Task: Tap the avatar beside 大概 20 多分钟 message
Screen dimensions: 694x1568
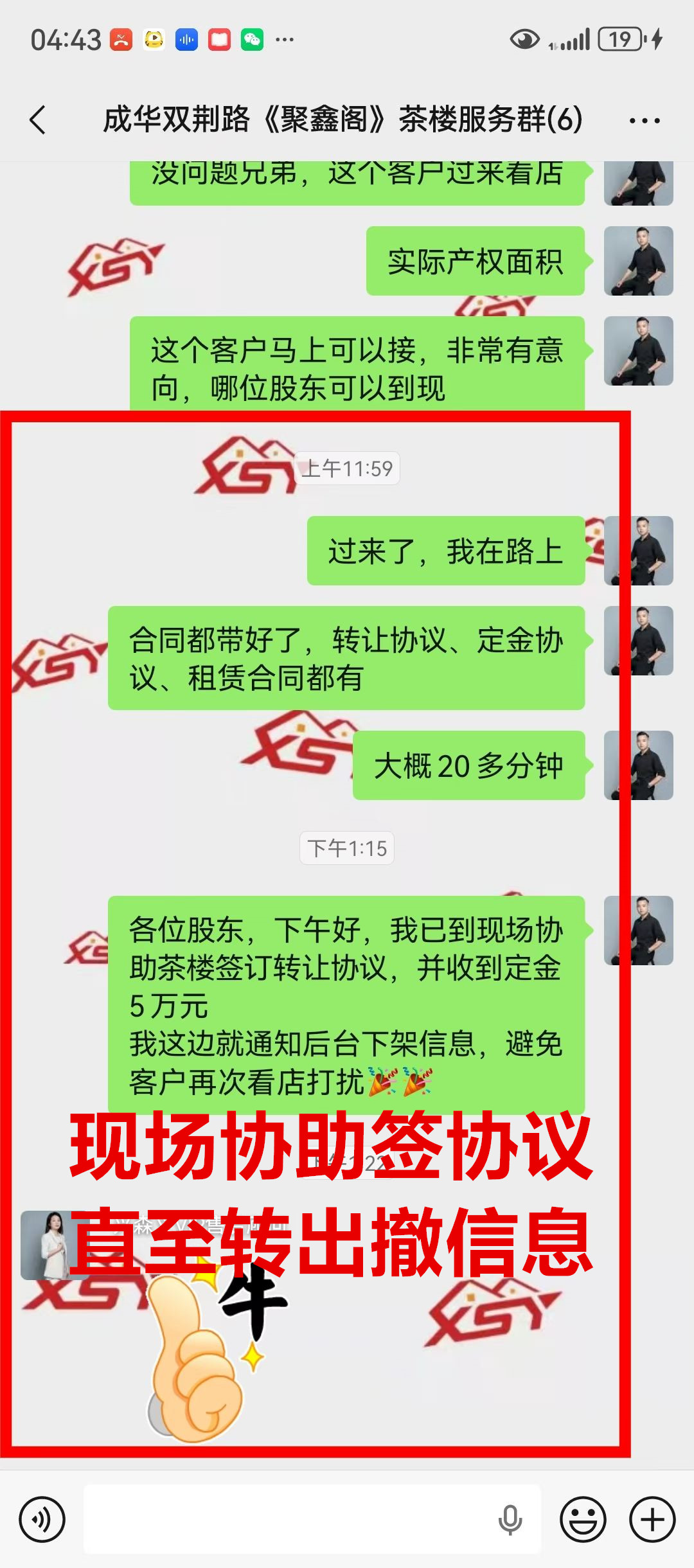Action: pos(638,765)
